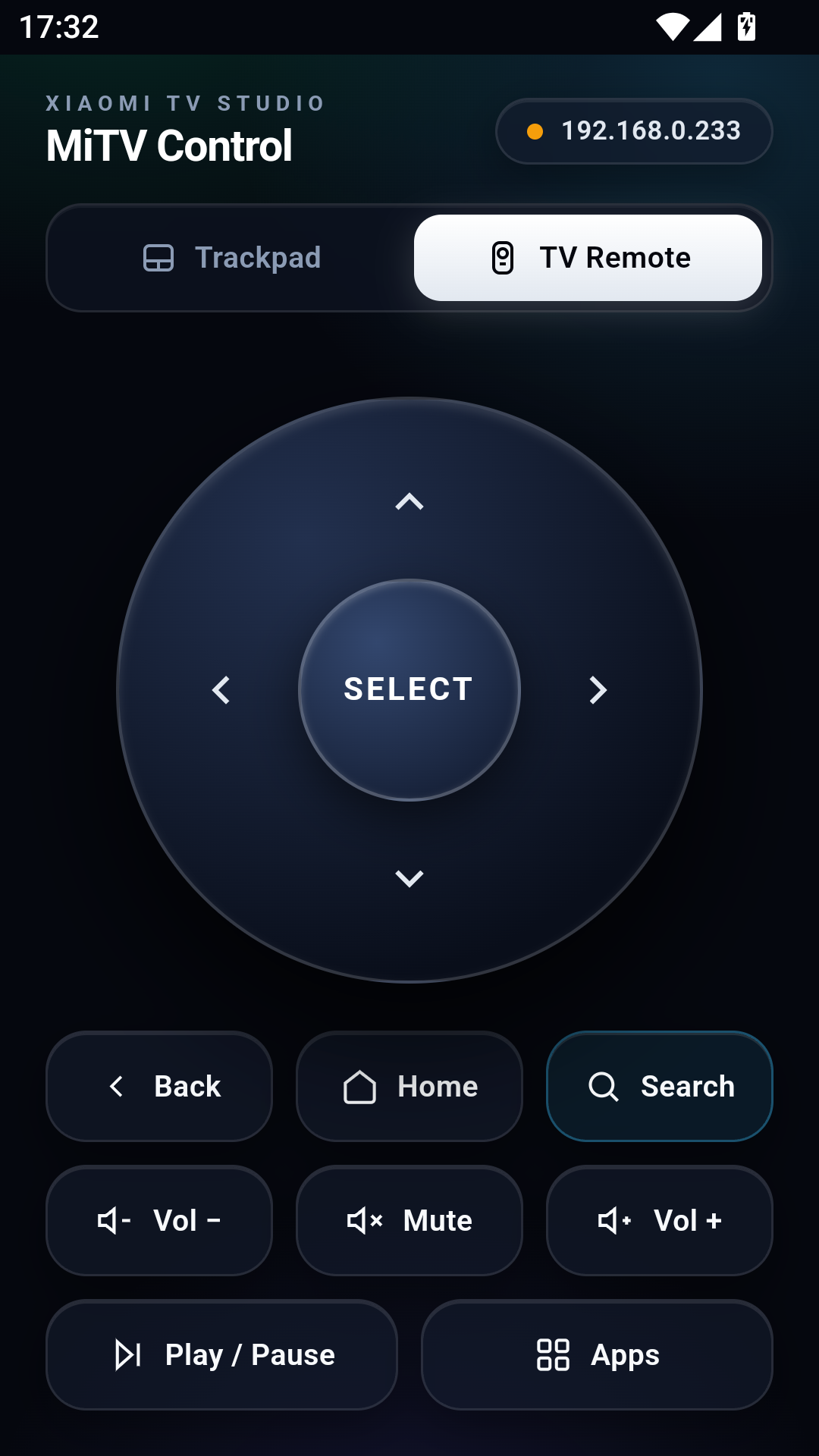Tap the D-pad down arrow
The height and width of the screenshot is (1456, 819).
click(x=409, y=878)
